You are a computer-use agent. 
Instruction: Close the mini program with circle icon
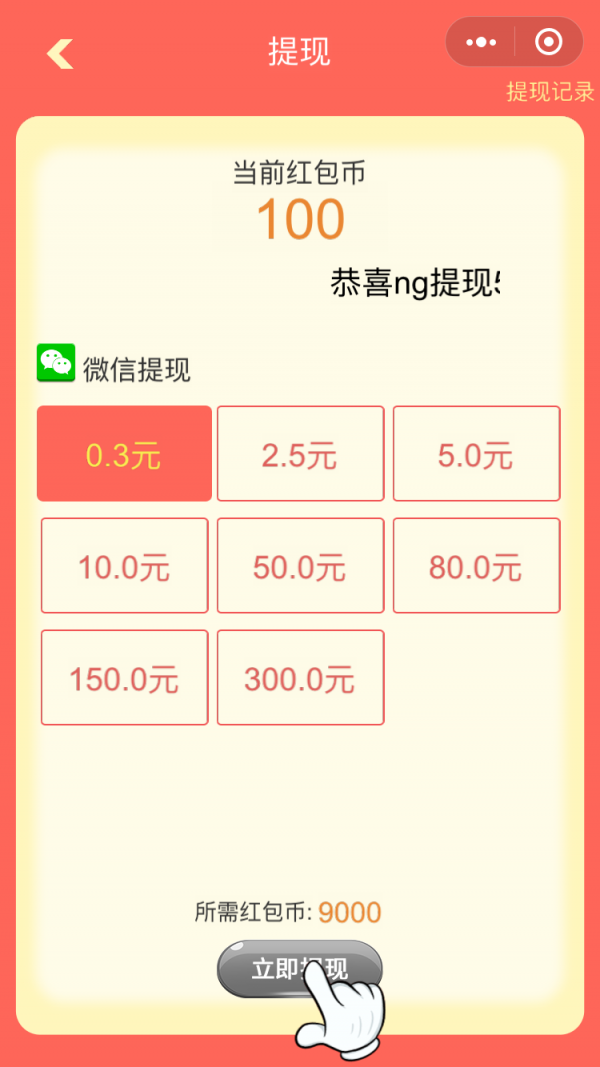tap(548, 42)
